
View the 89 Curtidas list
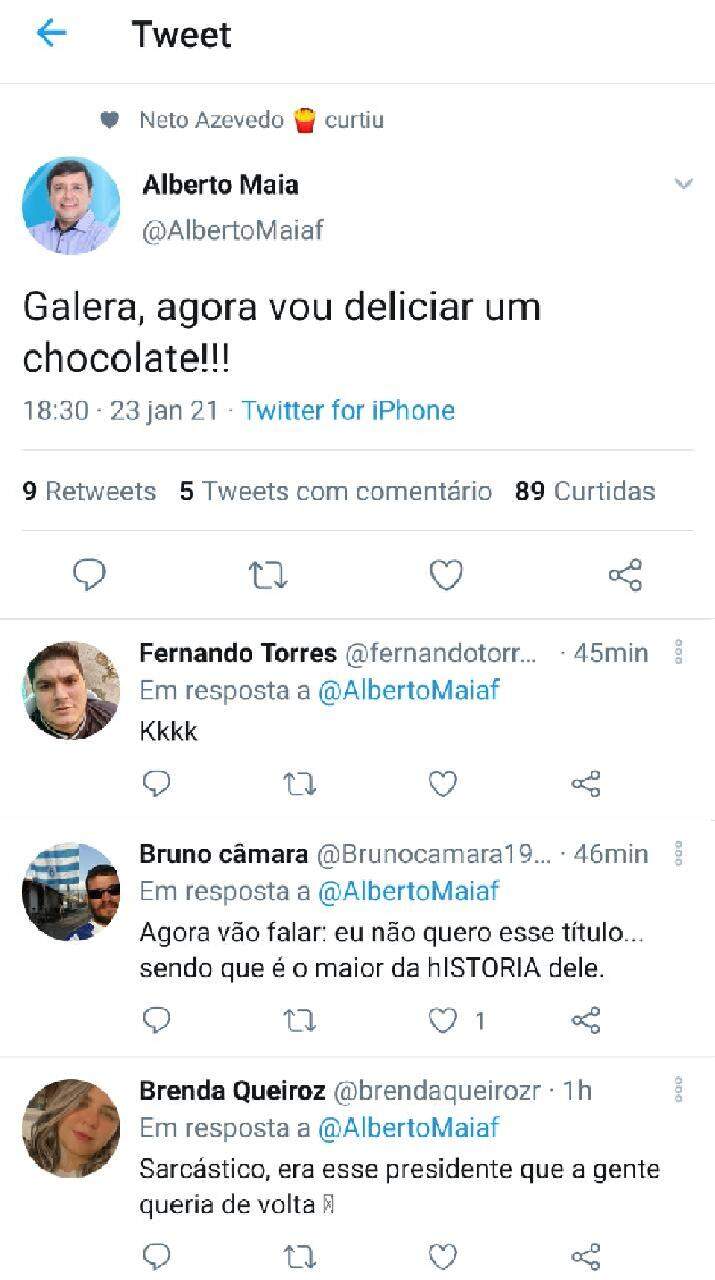tap(585, 491)
